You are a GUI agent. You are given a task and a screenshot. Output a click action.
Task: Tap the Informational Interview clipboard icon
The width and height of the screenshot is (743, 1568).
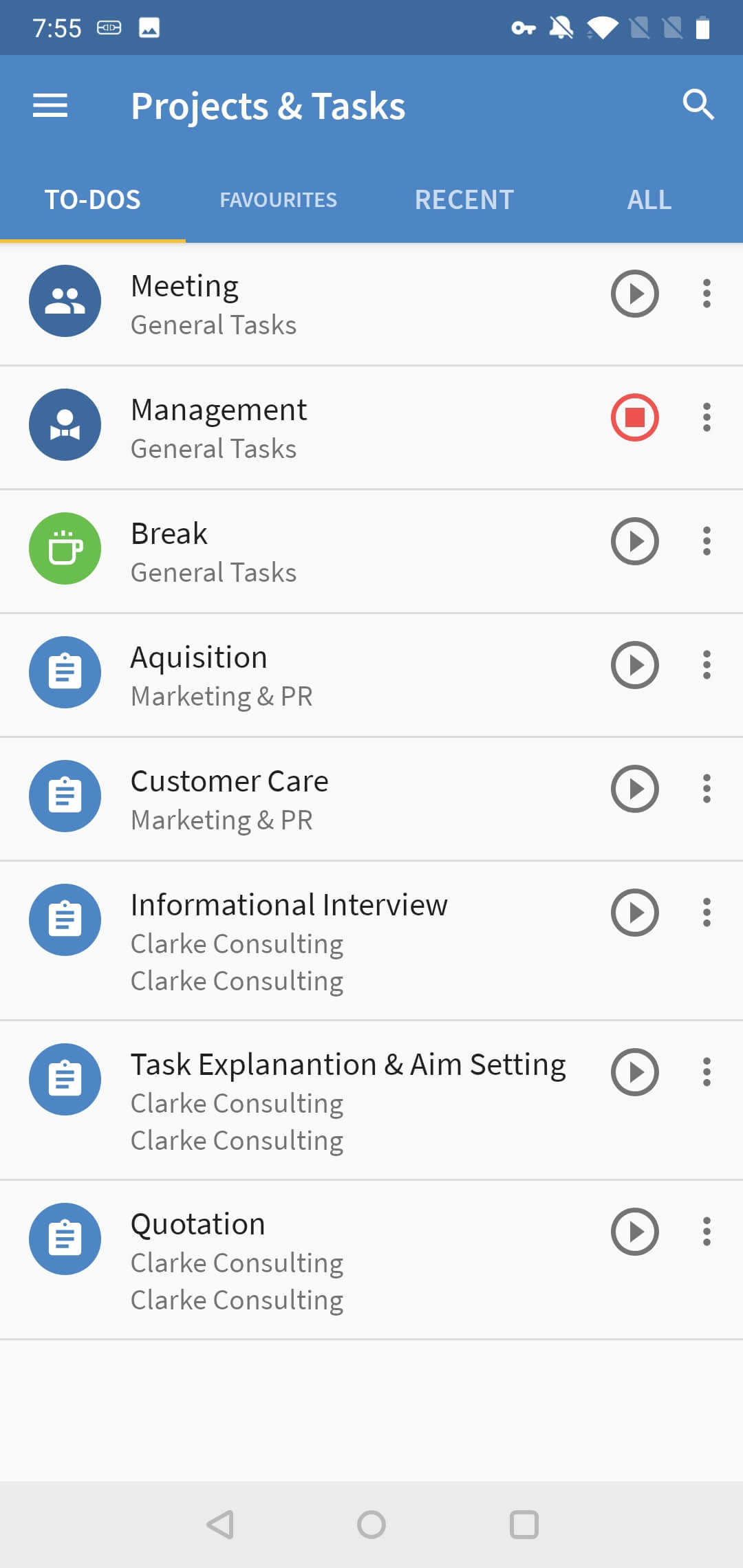(x=65, y=920)
